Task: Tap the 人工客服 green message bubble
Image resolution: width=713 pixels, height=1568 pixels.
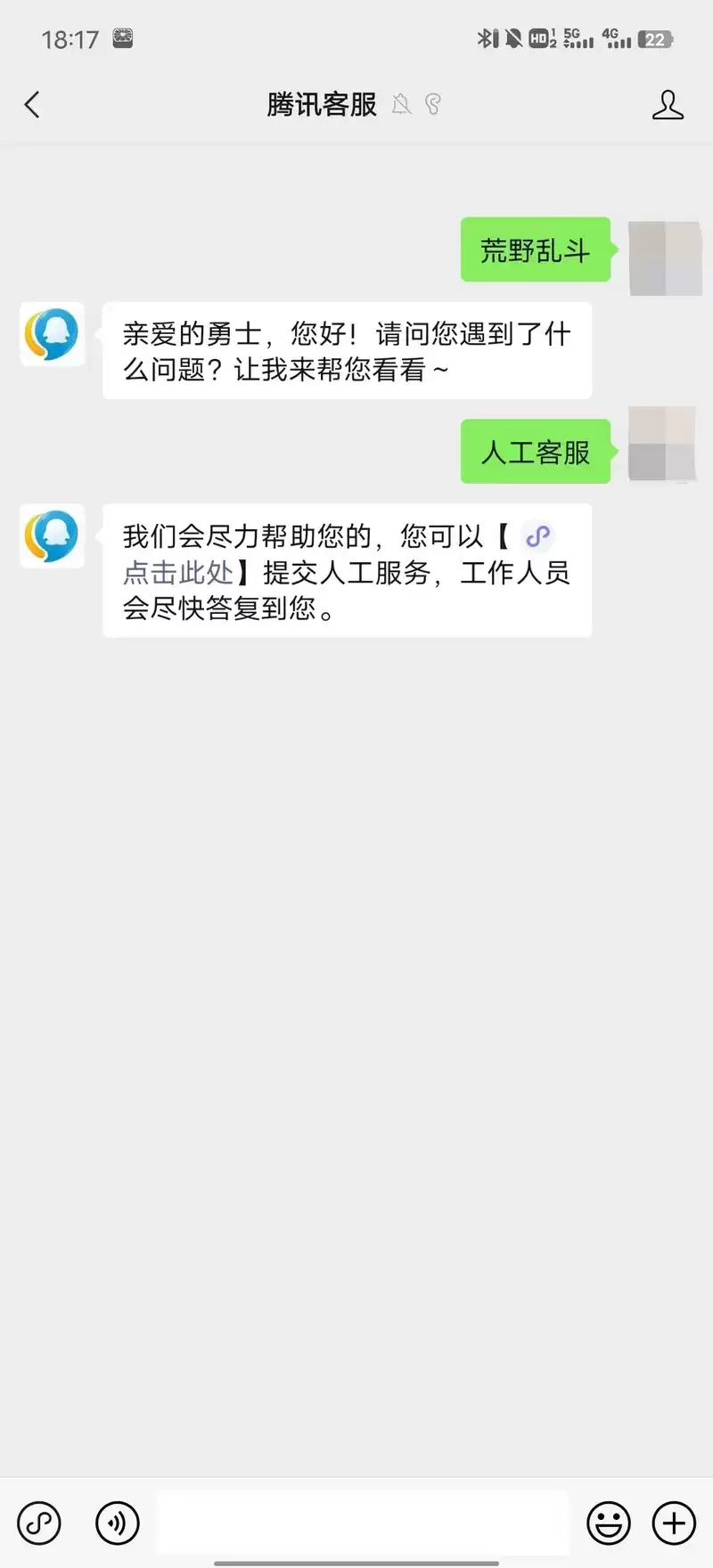Action: coord(535,453)
